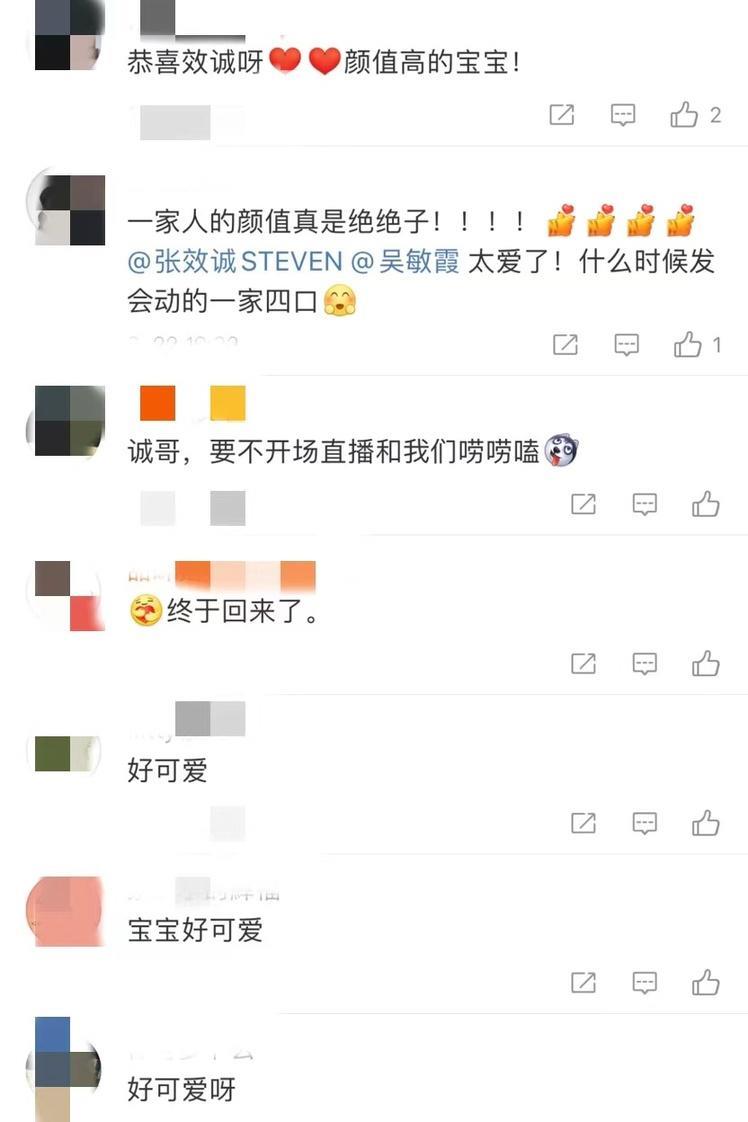Image resolution: width=748 pixels, height=1122 pixels.
Task: Repost the comment '恭喜效诚呀'
Action: pos(562,115)
